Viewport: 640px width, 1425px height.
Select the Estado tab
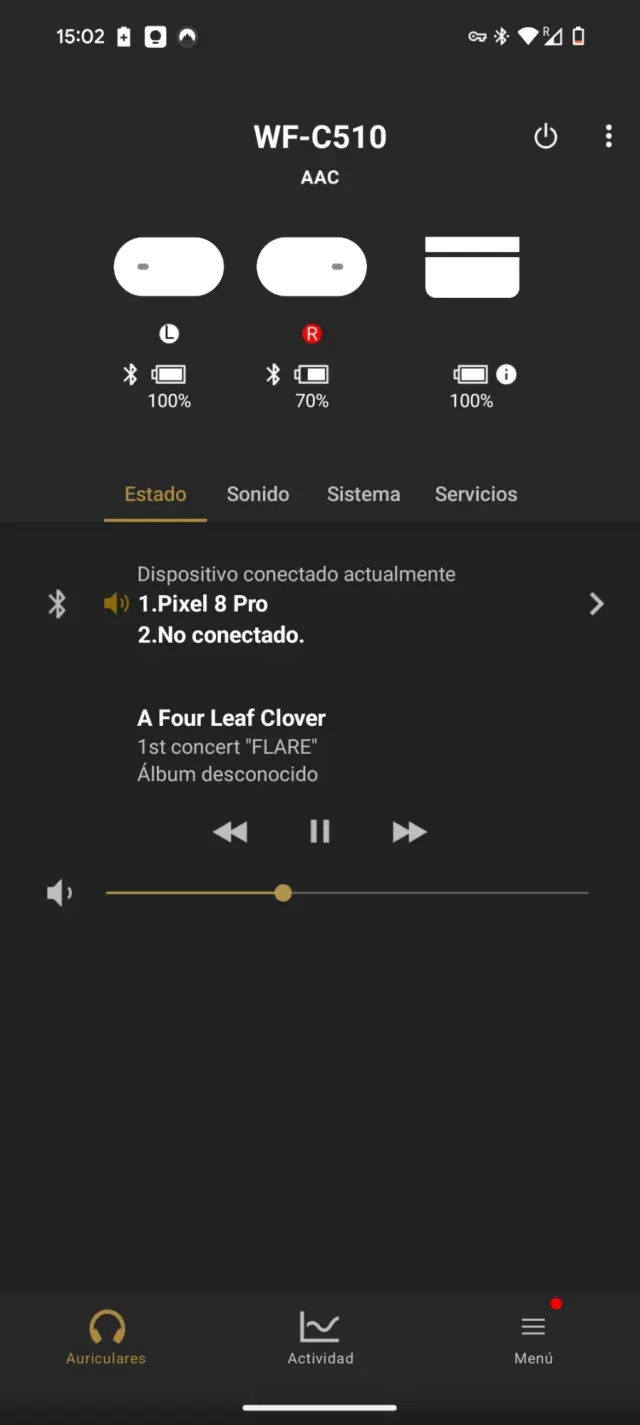click(x=155, y=494)
